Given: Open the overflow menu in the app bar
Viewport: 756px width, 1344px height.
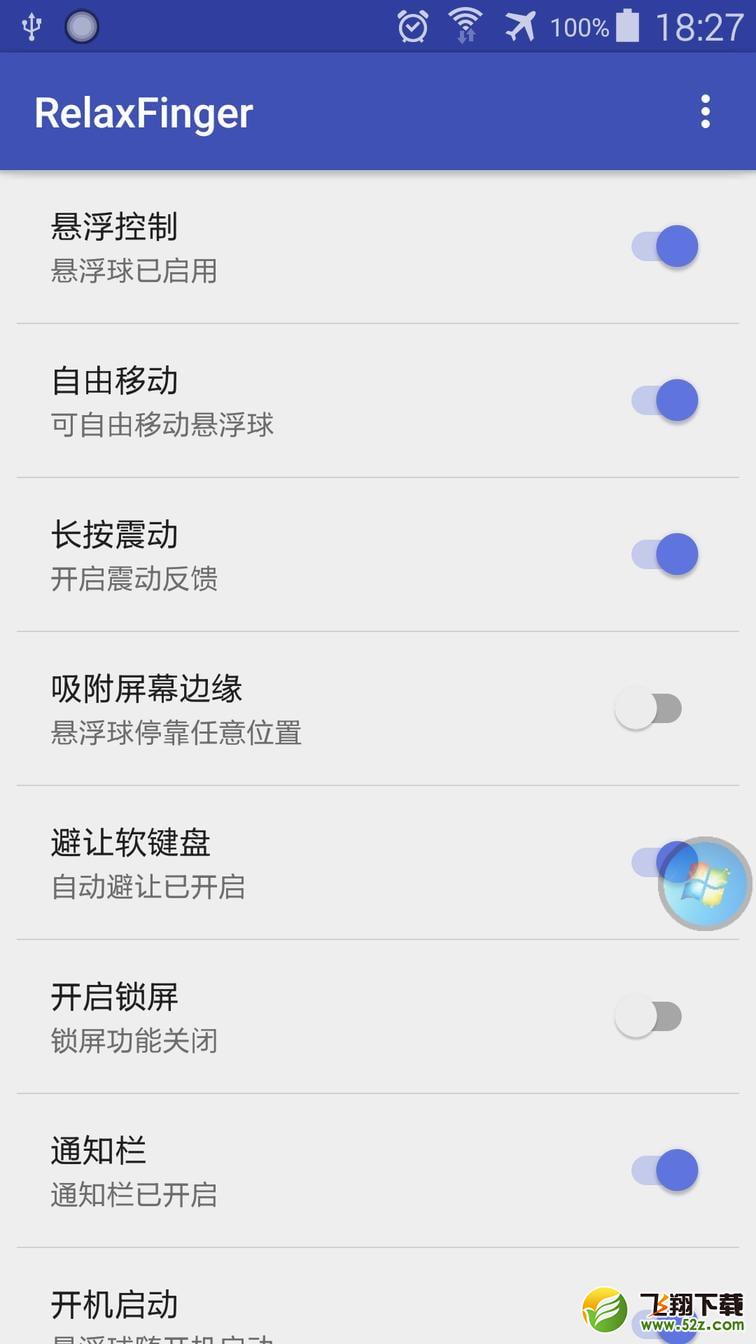Looking at the screenshot, I should tap(705, 112).
